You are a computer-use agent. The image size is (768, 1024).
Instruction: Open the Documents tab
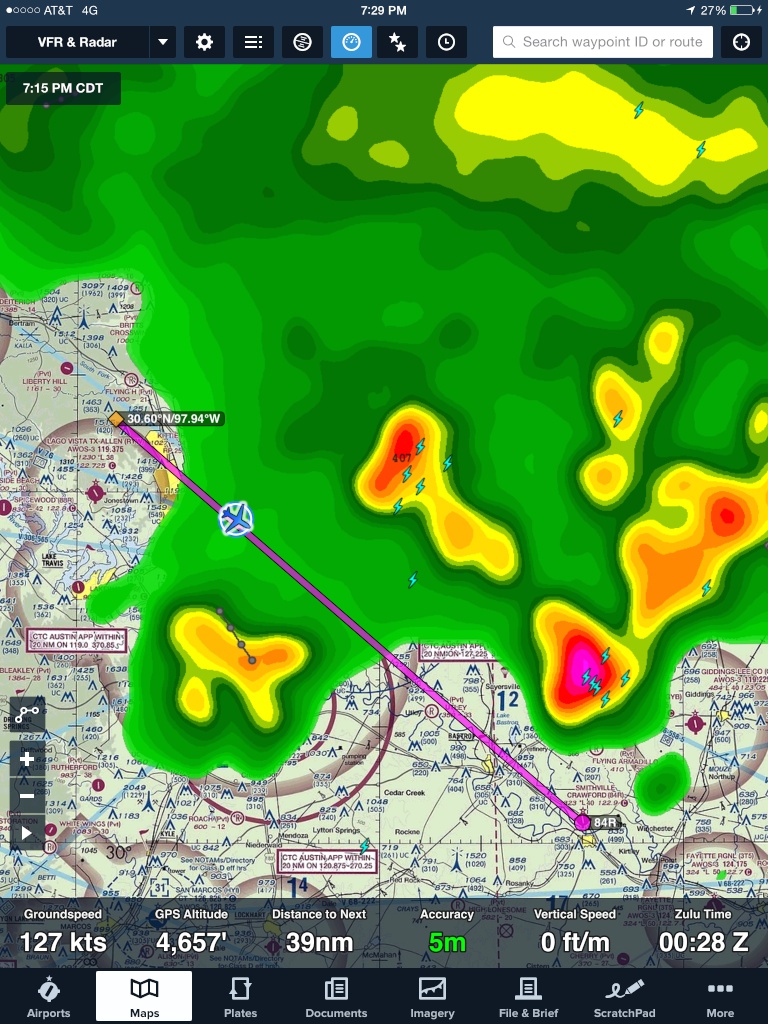[336, 997]
